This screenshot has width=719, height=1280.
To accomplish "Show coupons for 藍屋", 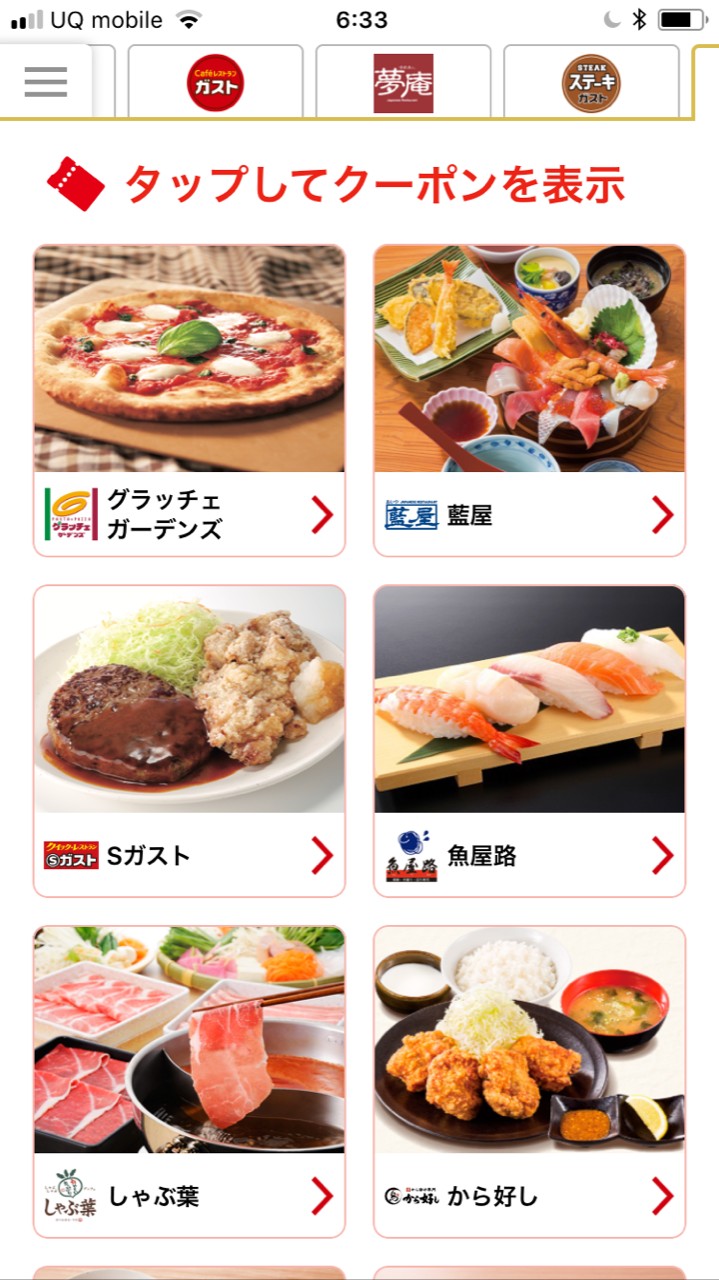I will (x=529, y=400).
